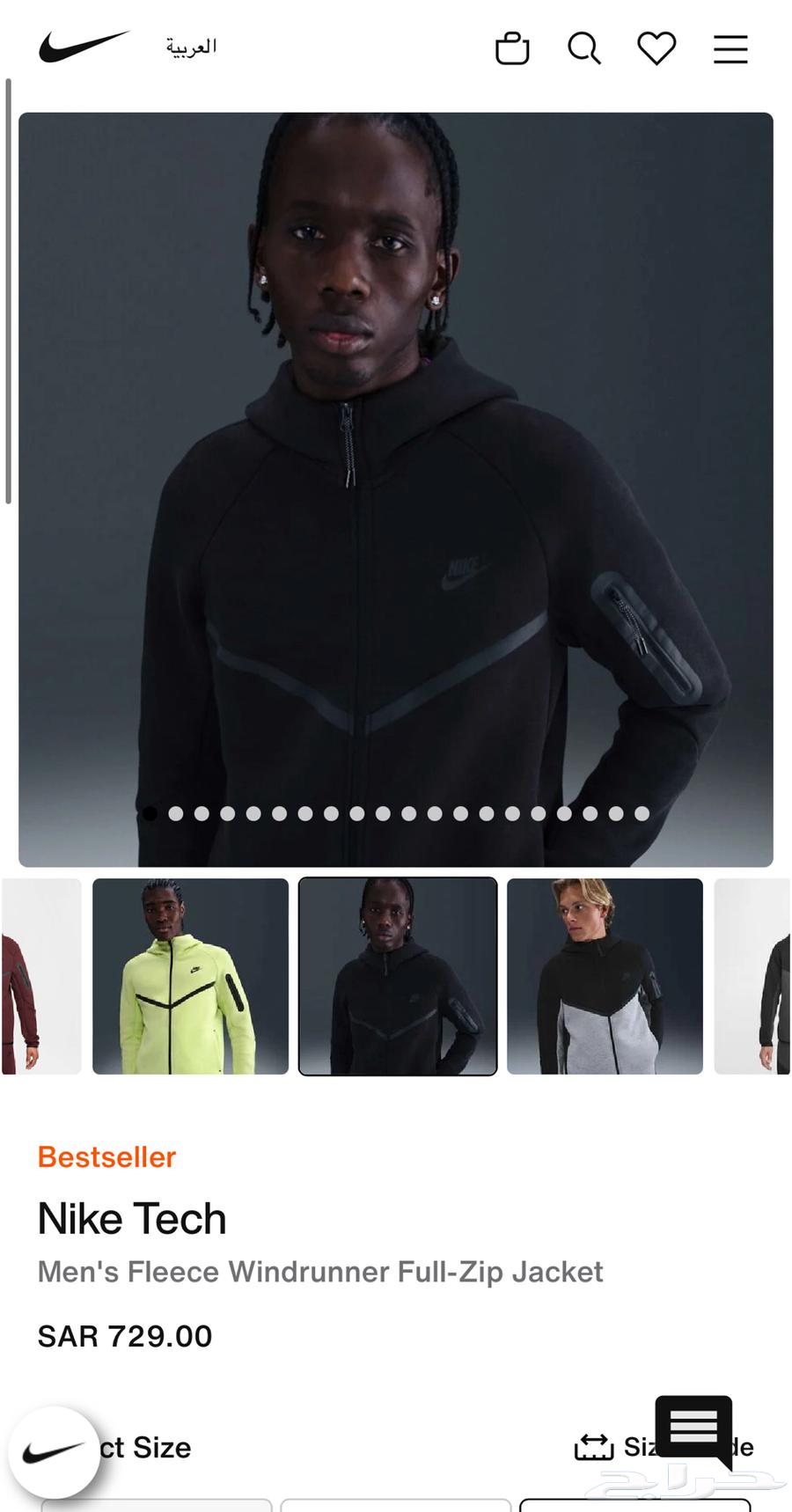
Task: Open the main product photo
Action: (x=396, y=488)
